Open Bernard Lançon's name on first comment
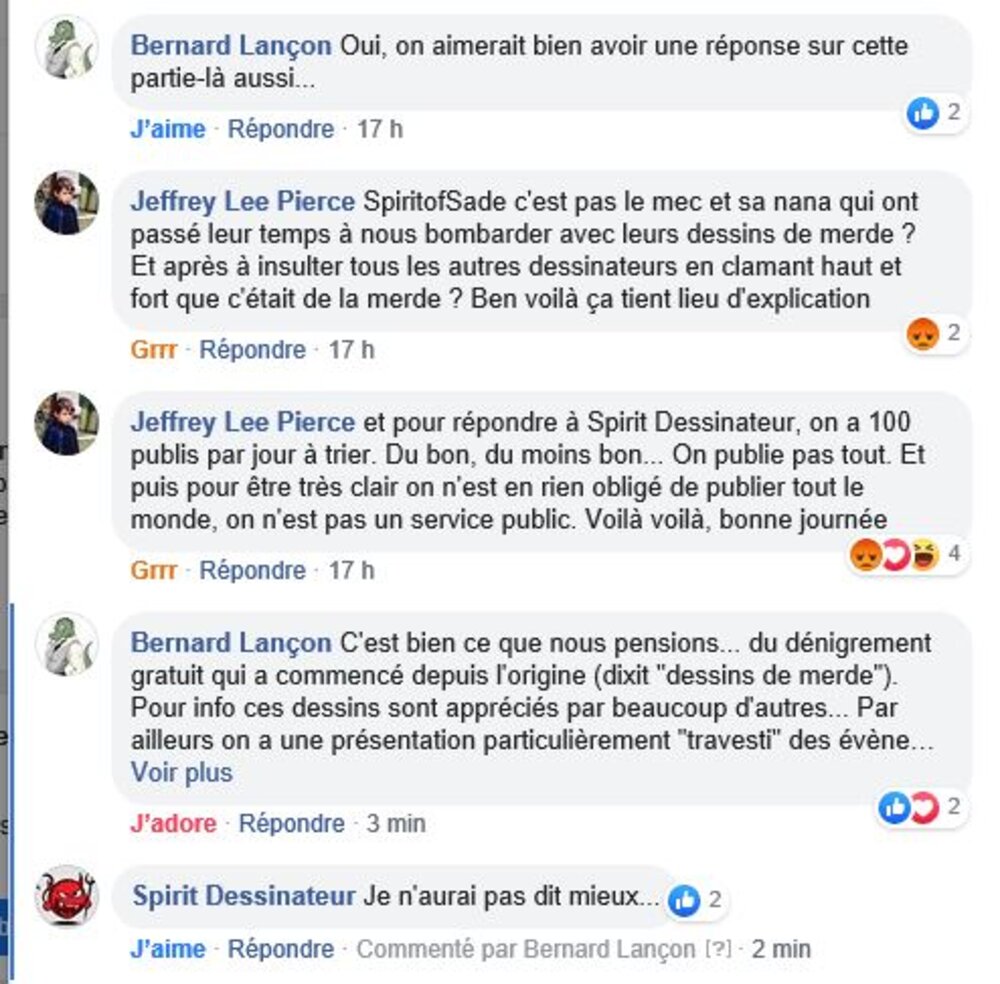This screenshot has height=984, width=1000. tap(231, 46)
